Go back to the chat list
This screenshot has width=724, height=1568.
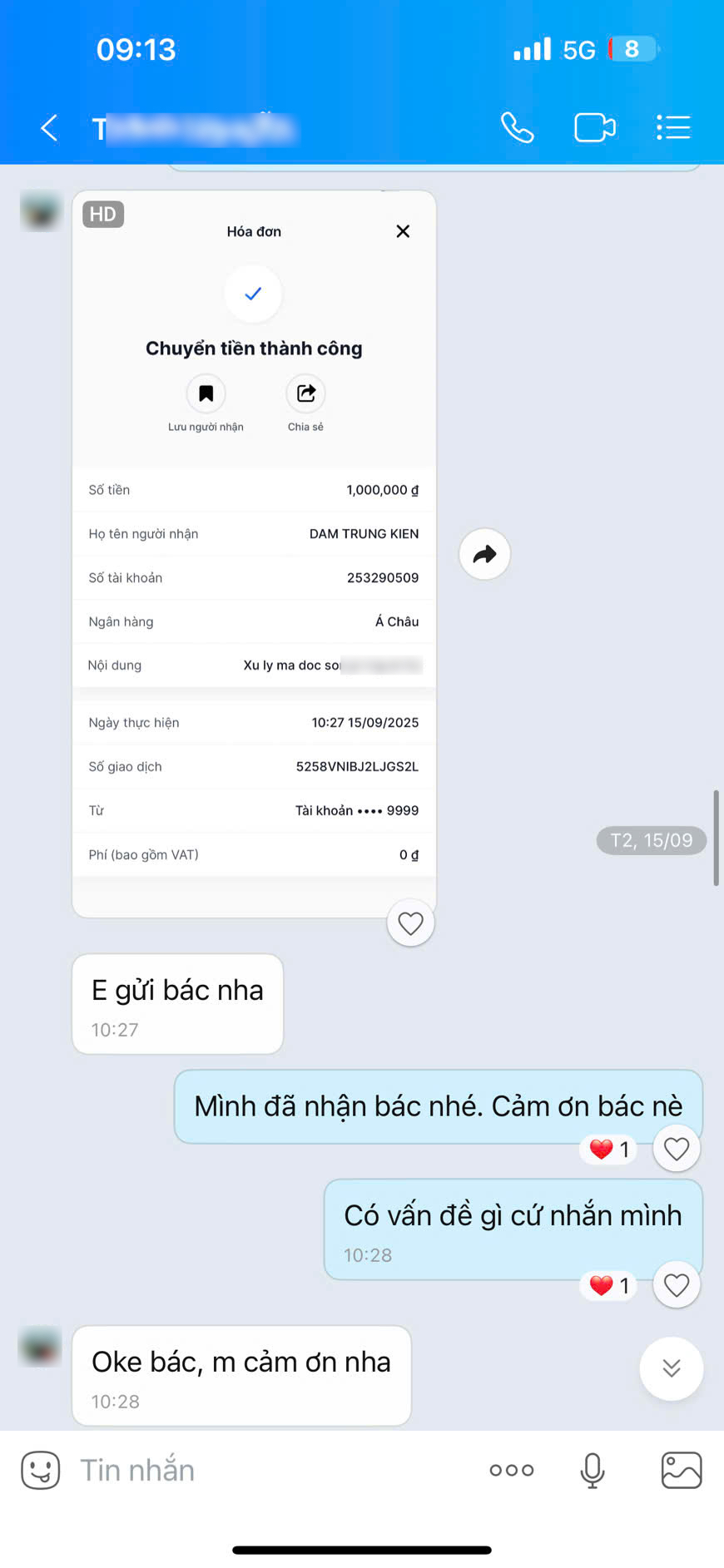[x=49, y=128]
